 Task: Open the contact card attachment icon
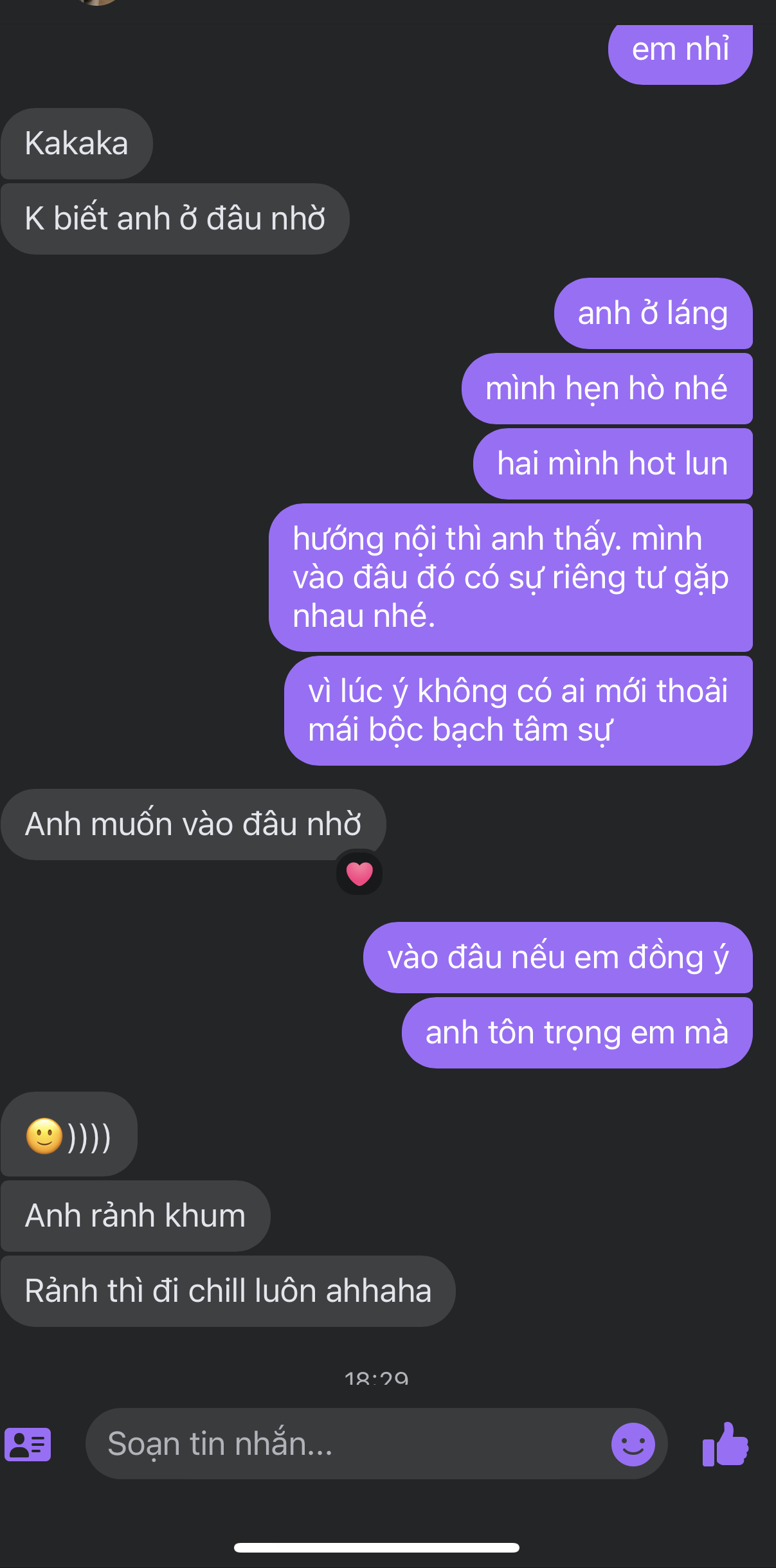[x=28, y=1445]
